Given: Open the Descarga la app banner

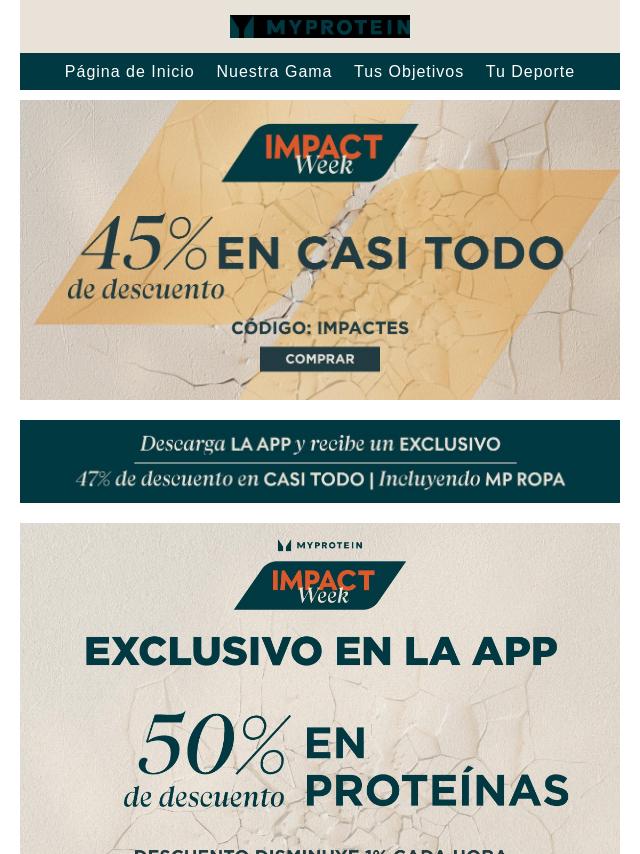Looking at the screenshot, I should pos(320,461).
